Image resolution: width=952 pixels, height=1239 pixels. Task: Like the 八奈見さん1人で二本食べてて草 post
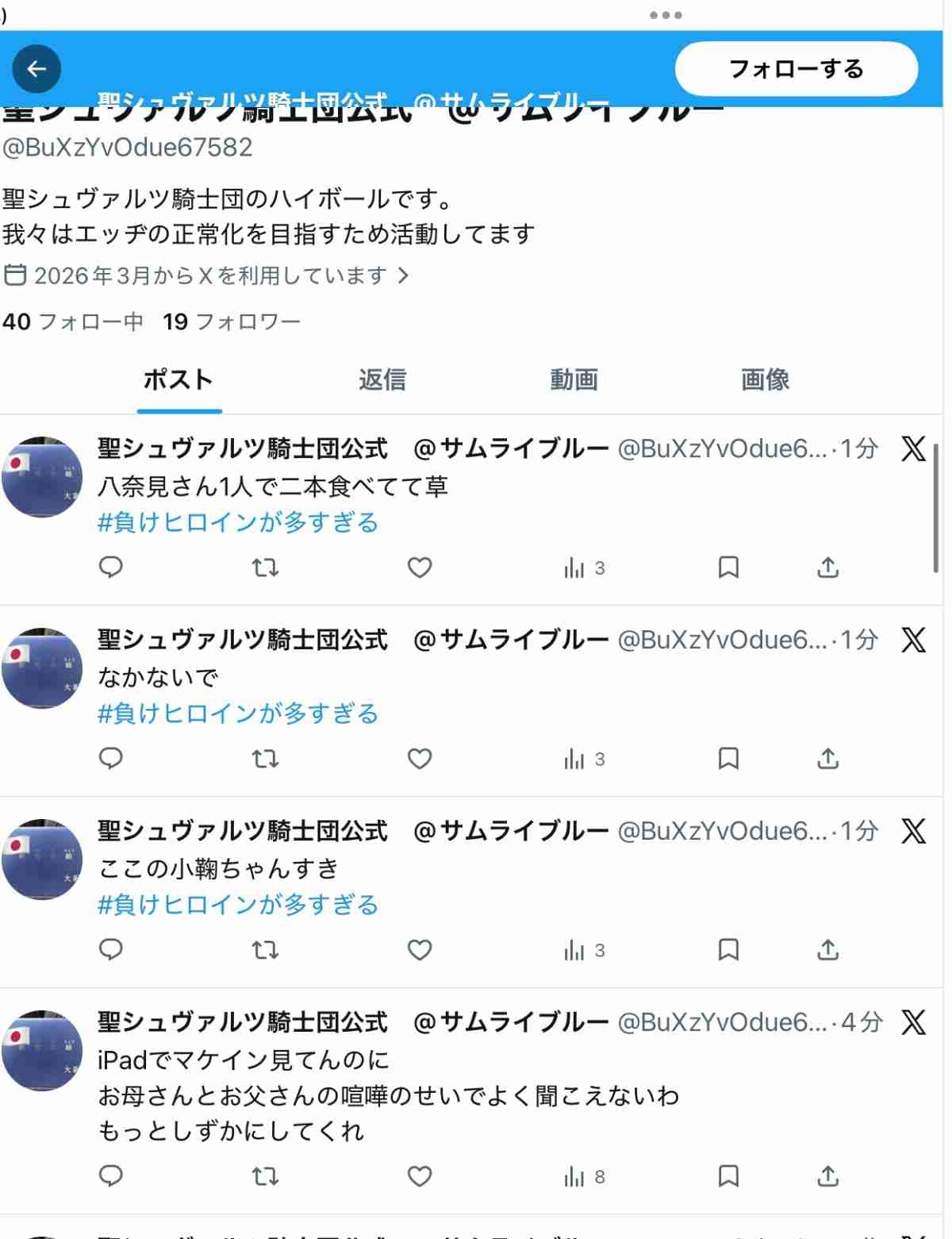[x=420, y=568]
